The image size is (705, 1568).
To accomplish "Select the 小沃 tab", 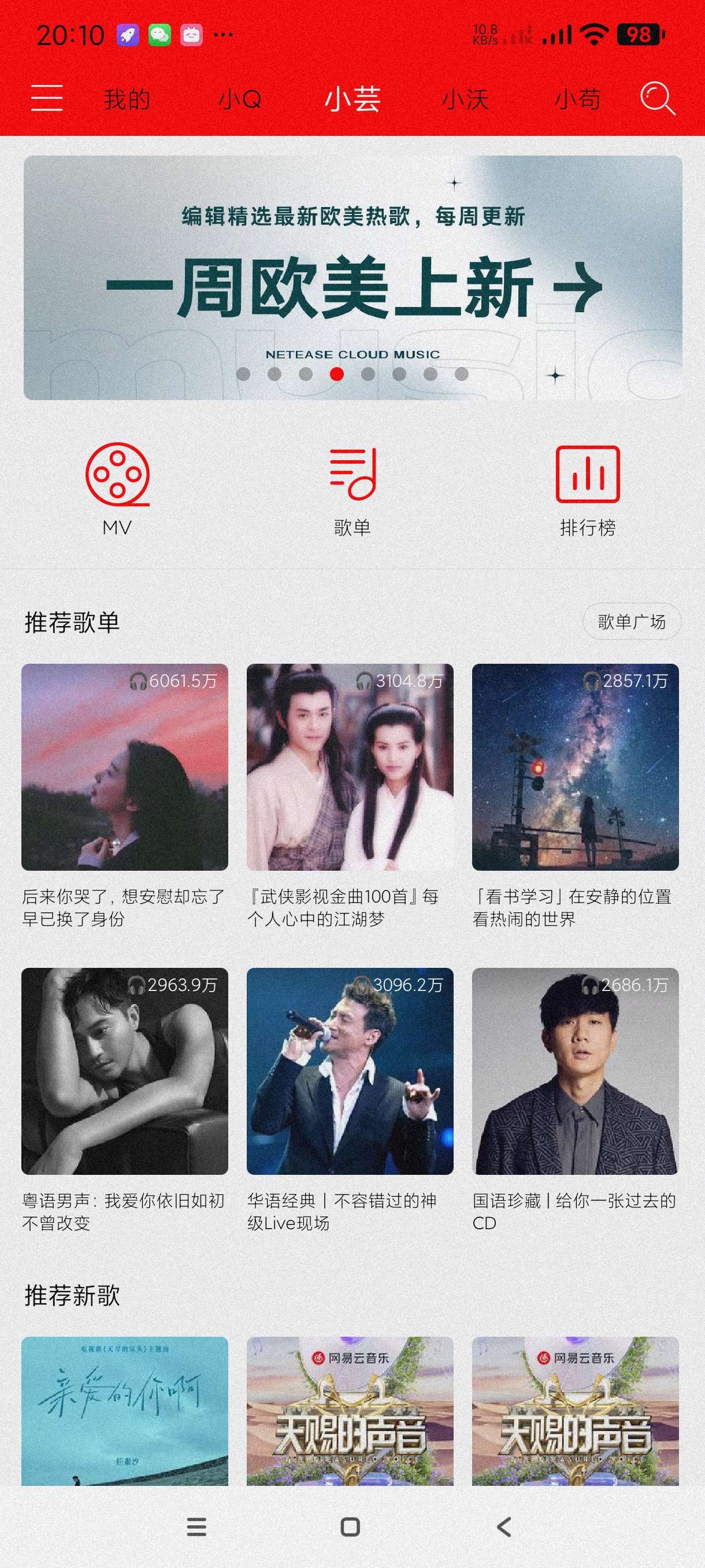I will coord(465,99).
